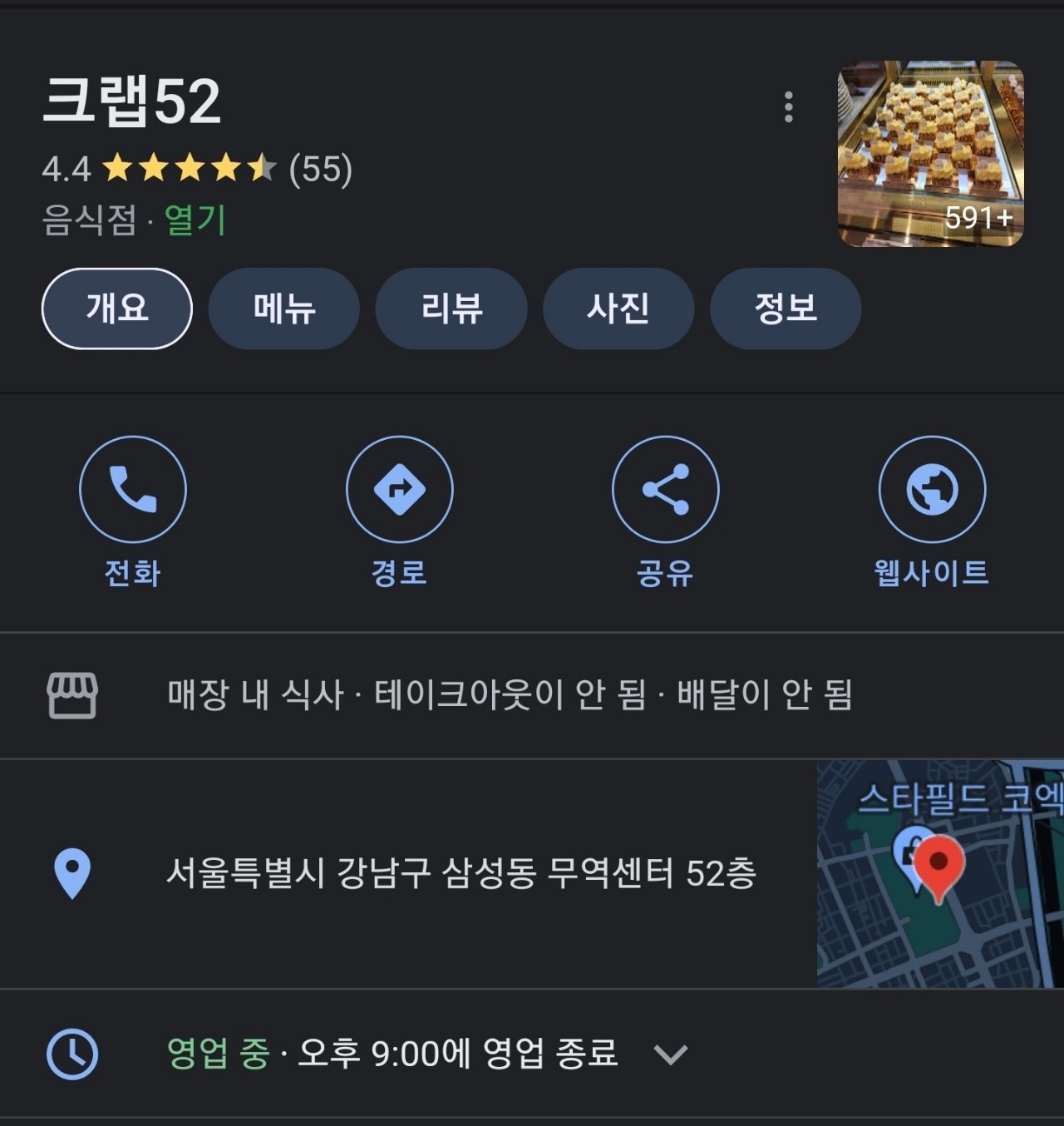Image resolution: width=1064 pixels, height=1126 pixels.
Task: Expand the opening hours chevron
Action: [671, 1054]
